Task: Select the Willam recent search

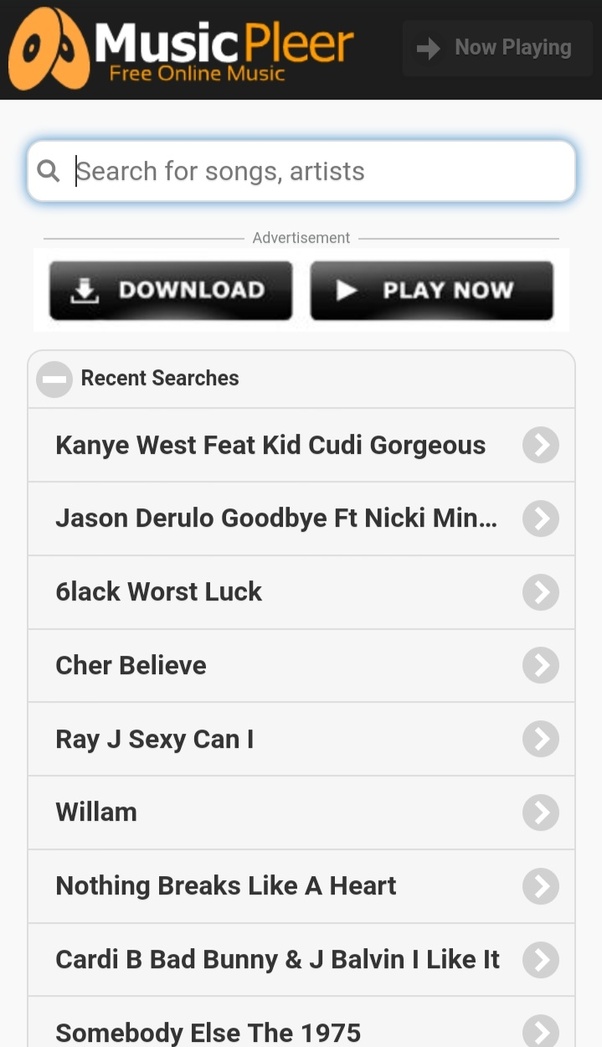Action: [300, 812]
